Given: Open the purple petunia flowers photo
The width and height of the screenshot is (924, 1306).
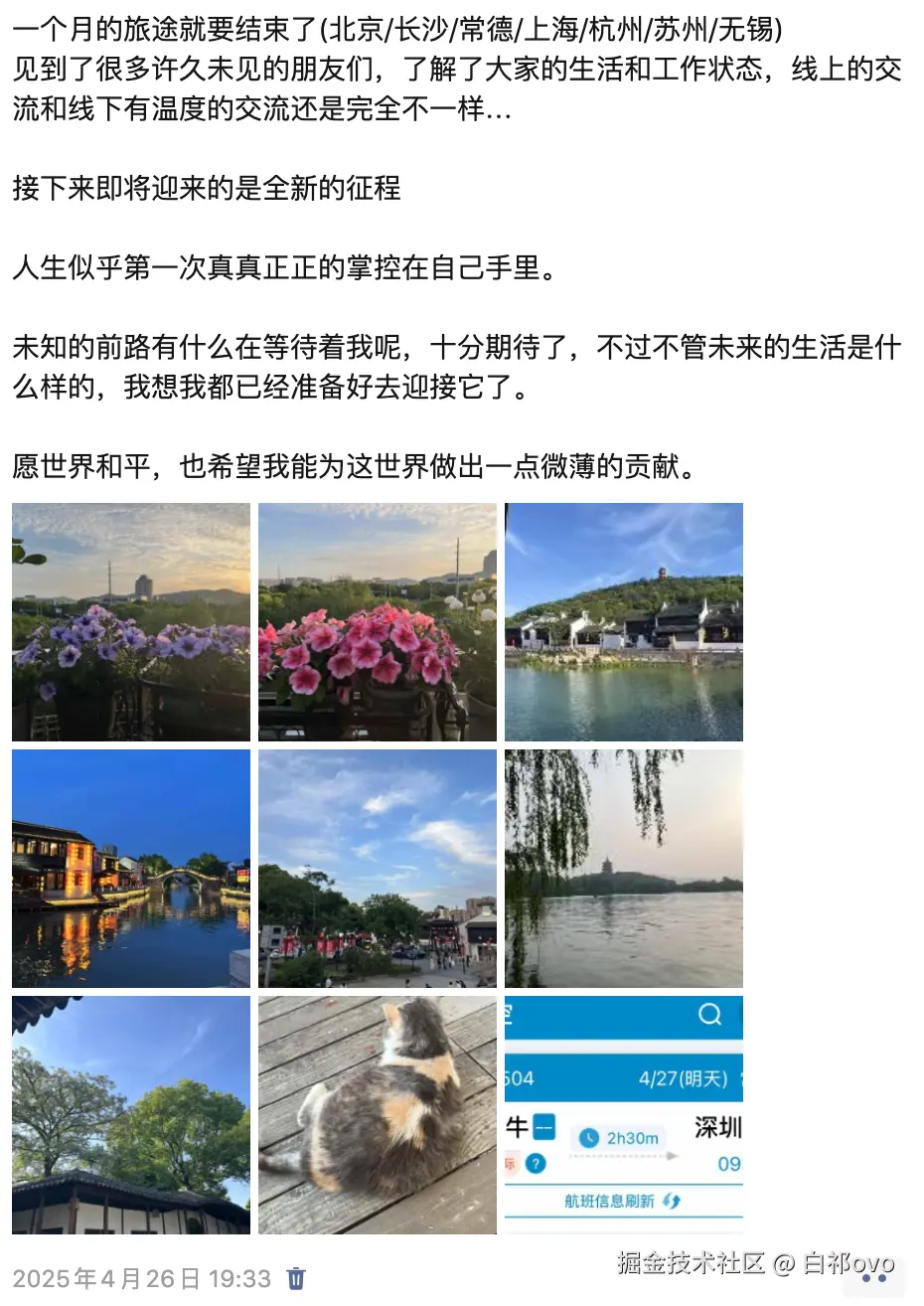Looking at the screenshot, I should click(x=131, y=622).
